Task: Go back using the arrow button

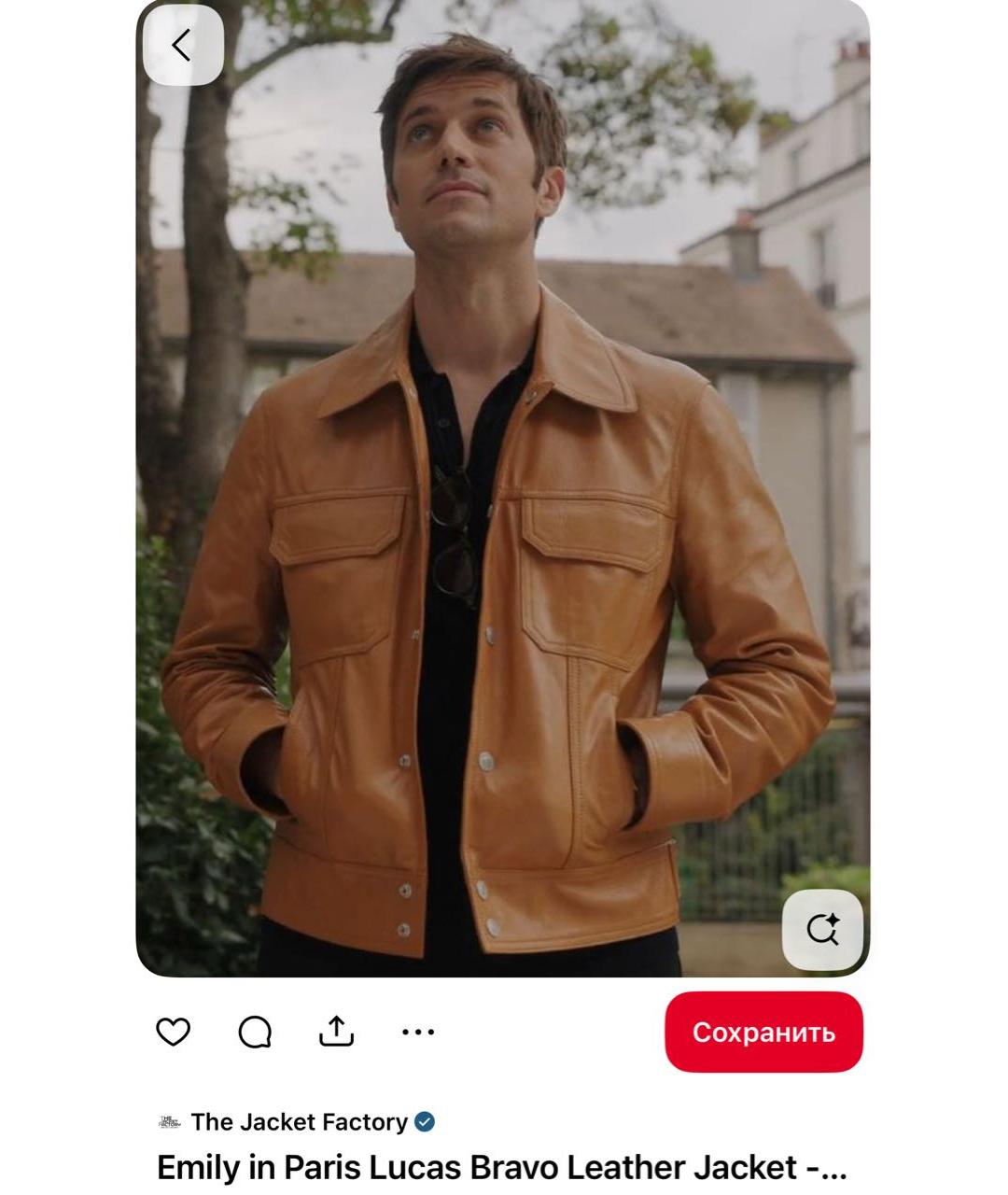Action: coord(182,45)
